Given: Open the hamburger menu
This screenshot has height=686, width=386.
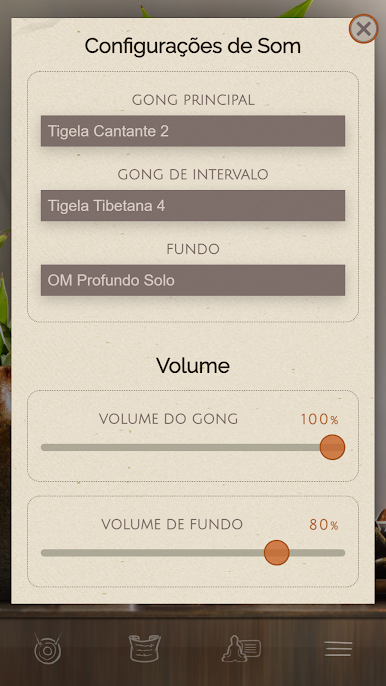Looking at the screenshot, I should (x=338, y=649).
